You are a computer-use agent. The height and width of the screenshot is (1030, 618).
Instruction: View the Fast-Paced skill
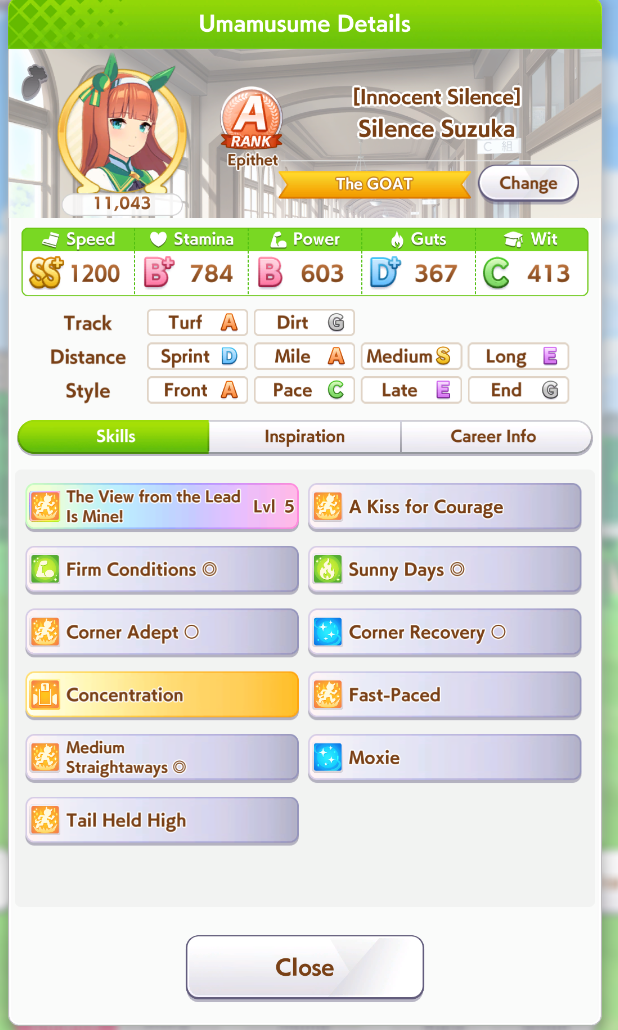[445, 695]
